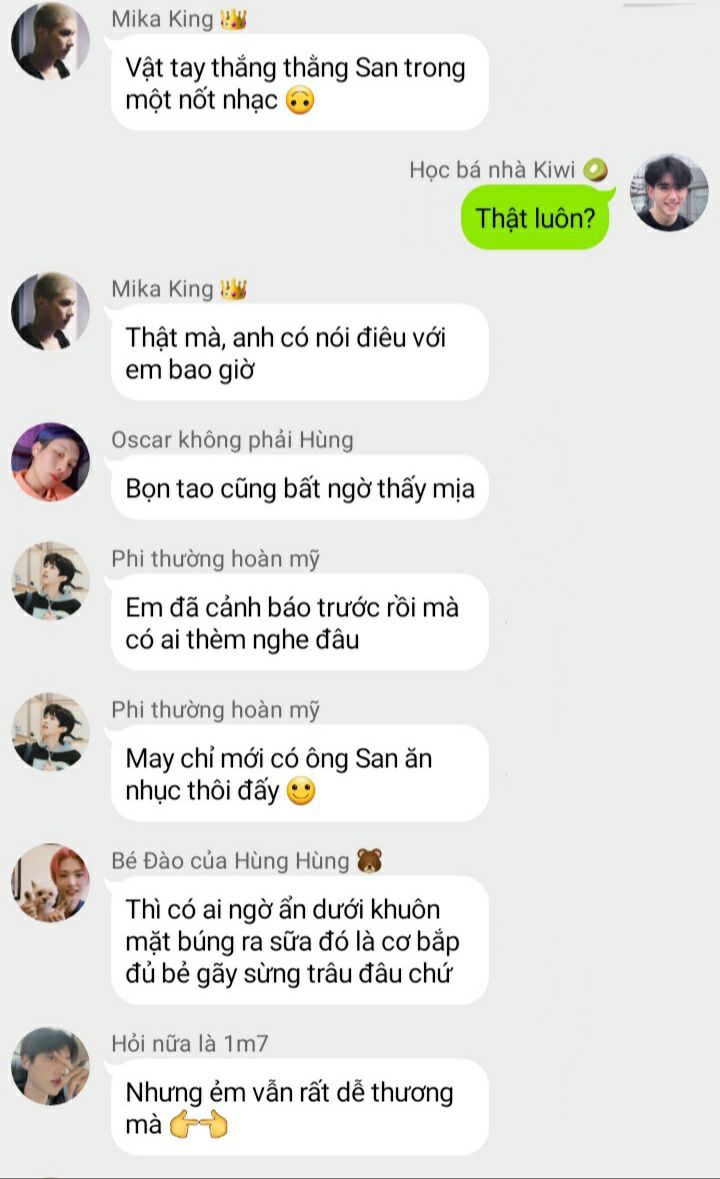Open avatar of Hỏi nữa là 1m7

click(x=50, y=1065)
